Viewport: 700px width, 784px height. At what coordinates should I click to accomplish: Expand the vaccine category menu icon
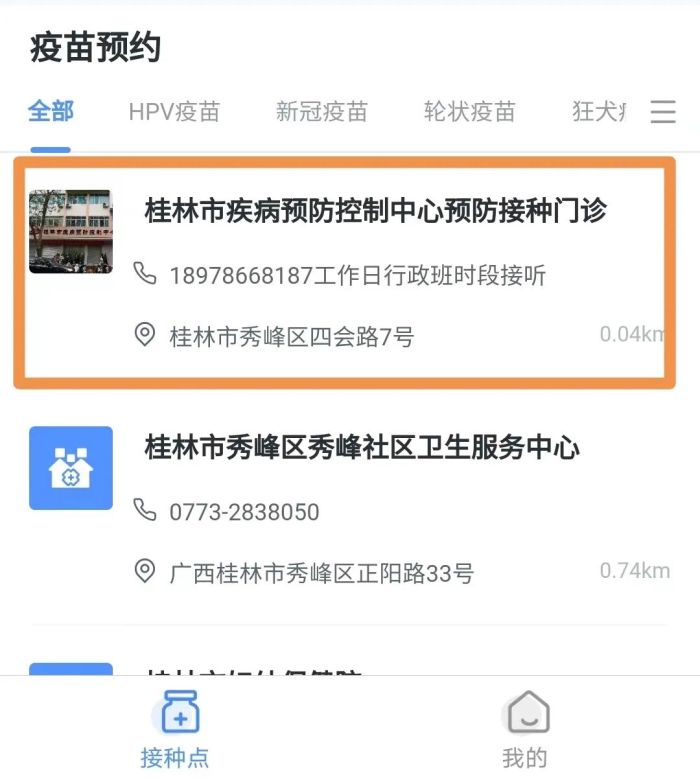(x=663, y=112)
